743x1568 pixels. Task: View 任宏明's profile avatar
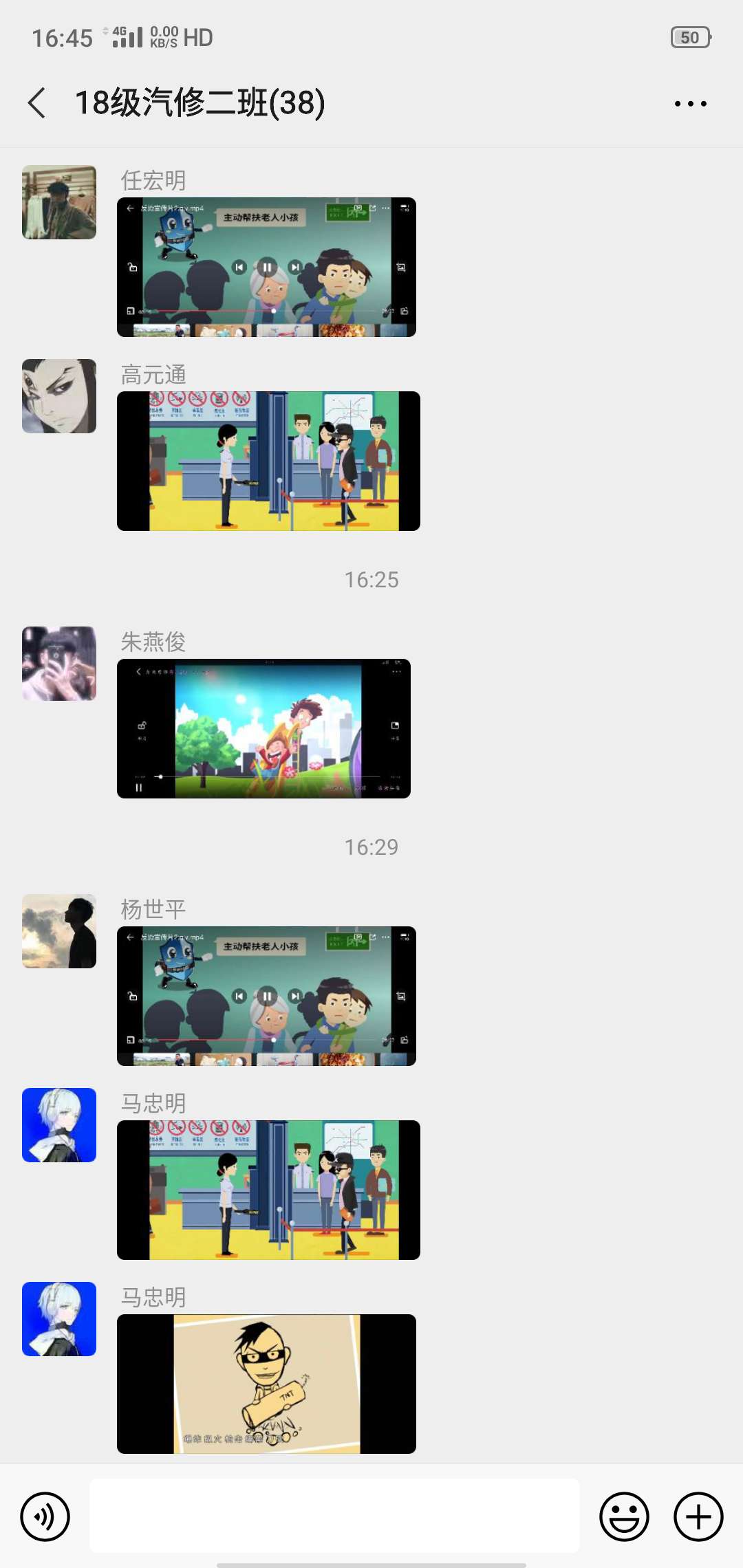pos(59,202)
